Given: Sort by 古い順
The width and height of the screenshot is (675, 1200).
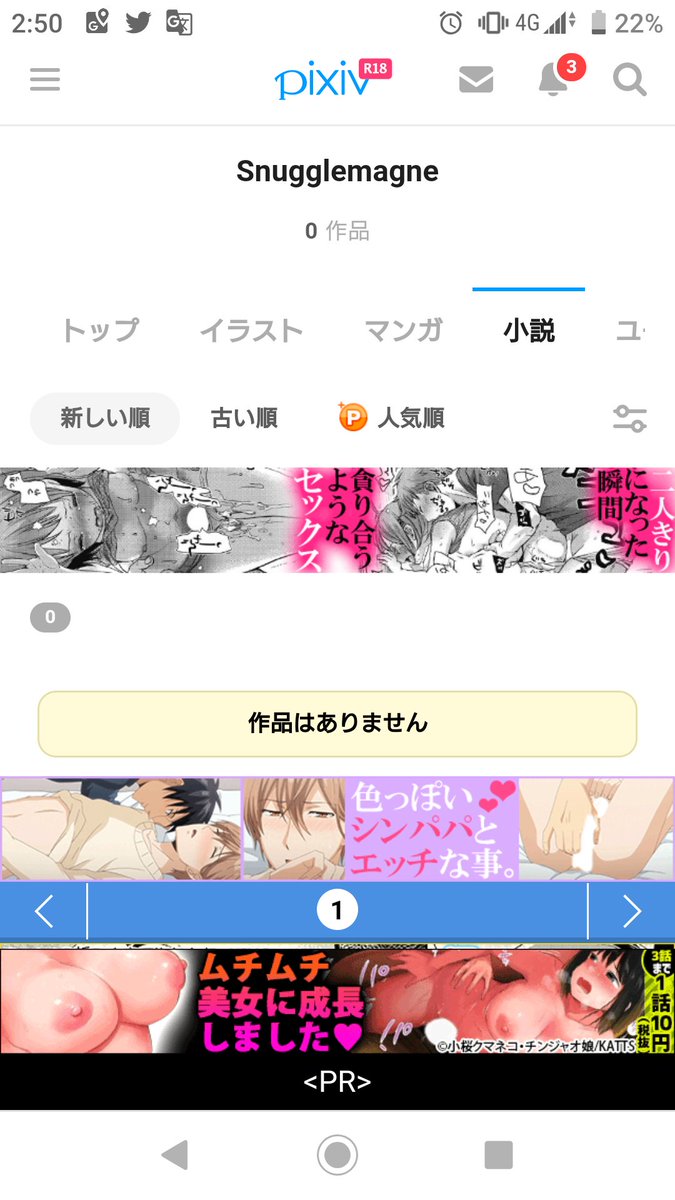Looking at the screenshot, I should click(244, 418).
